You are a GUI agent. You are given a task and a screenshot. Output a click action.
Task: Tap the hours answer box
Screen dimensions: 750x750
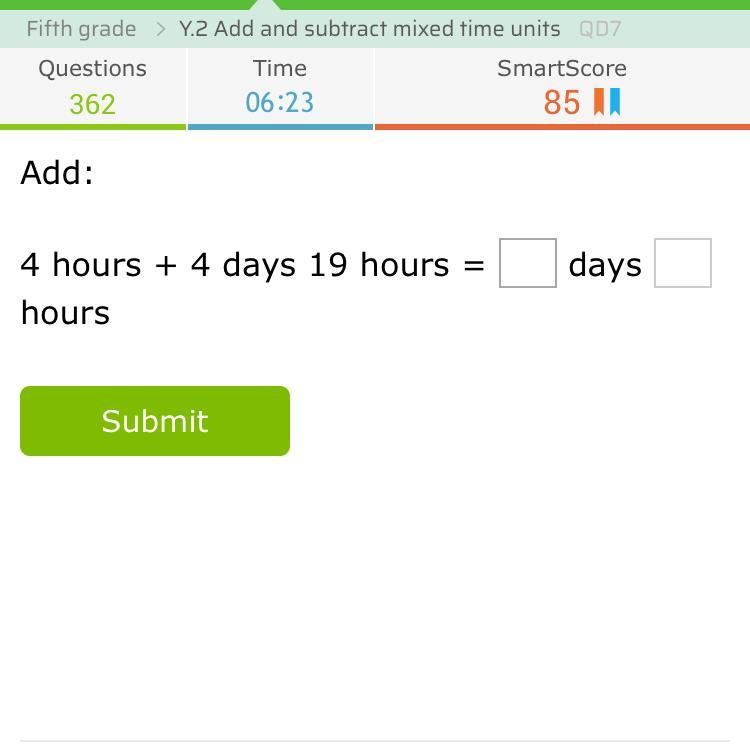[683, 263]
